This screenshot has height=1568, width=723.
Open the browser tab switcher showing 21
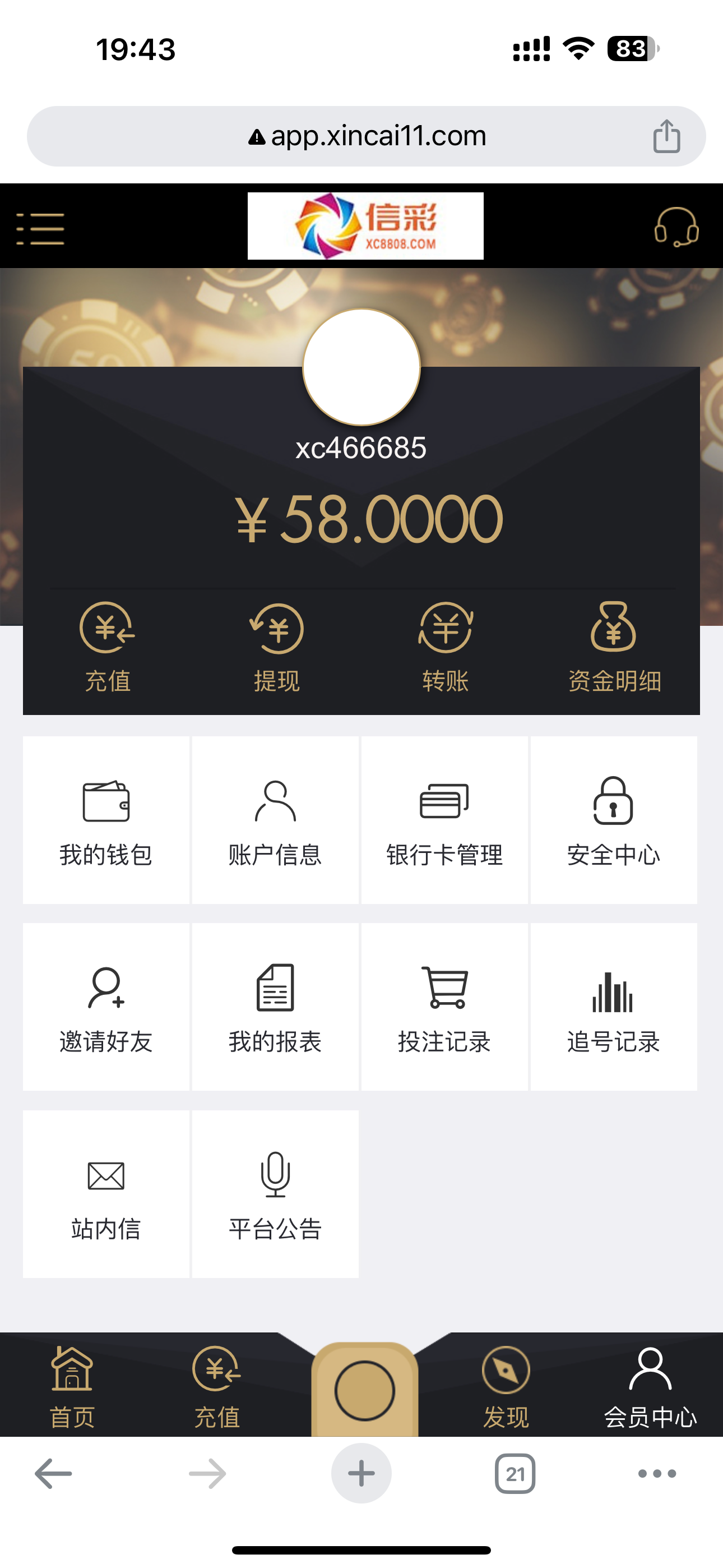pos(515,1474)
